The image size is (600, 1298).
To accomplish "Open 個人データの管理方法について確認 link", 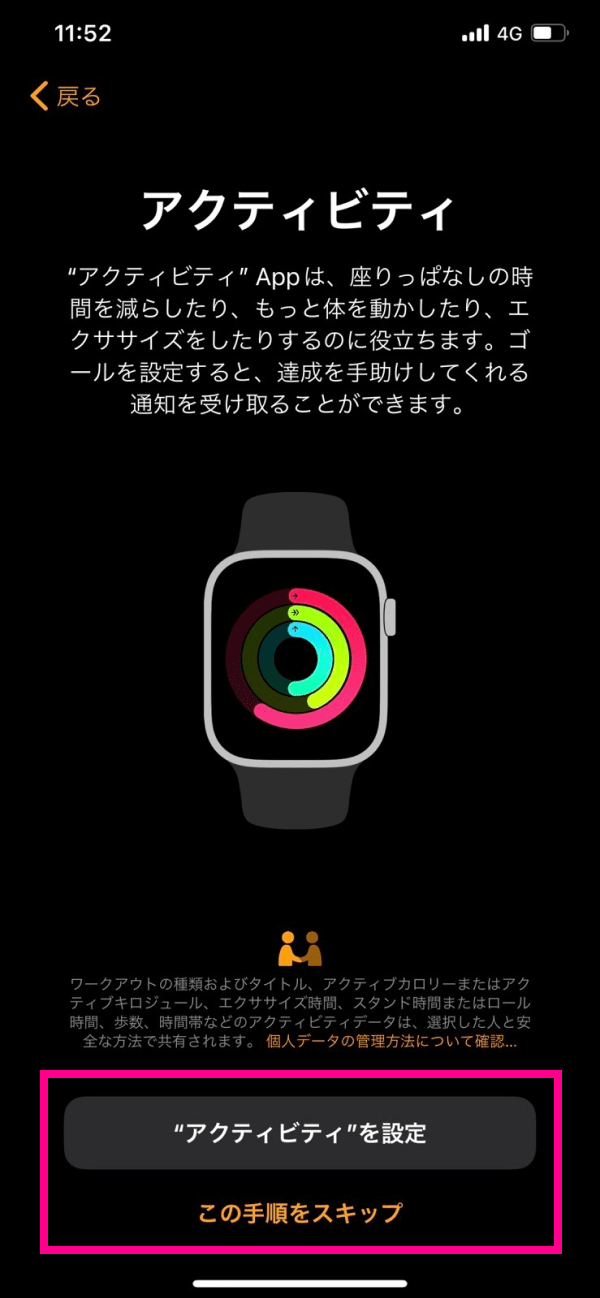I will (391, 1042).
